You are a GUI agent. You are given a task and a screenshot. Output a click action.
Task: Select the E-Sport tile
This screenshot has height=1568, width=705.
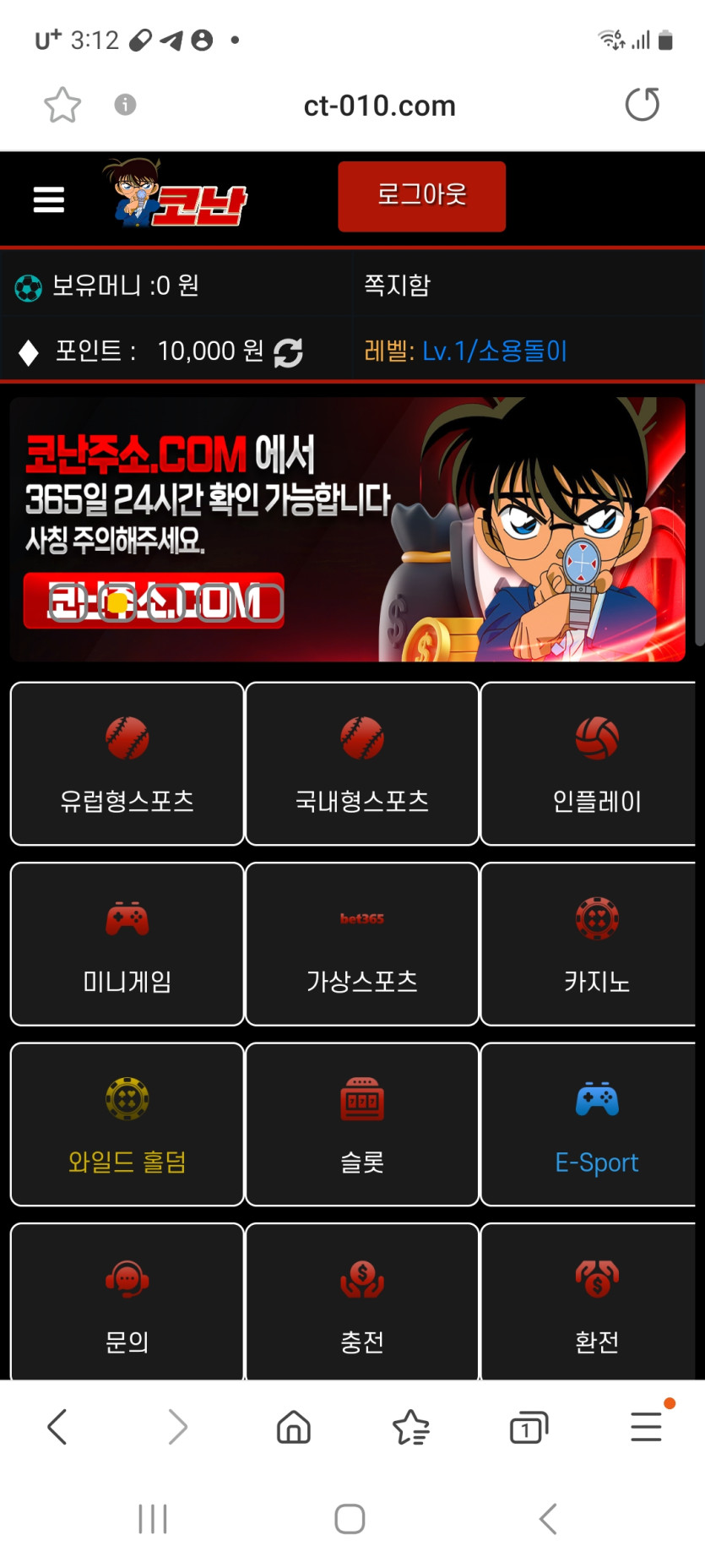click(x=596, y=1124)
